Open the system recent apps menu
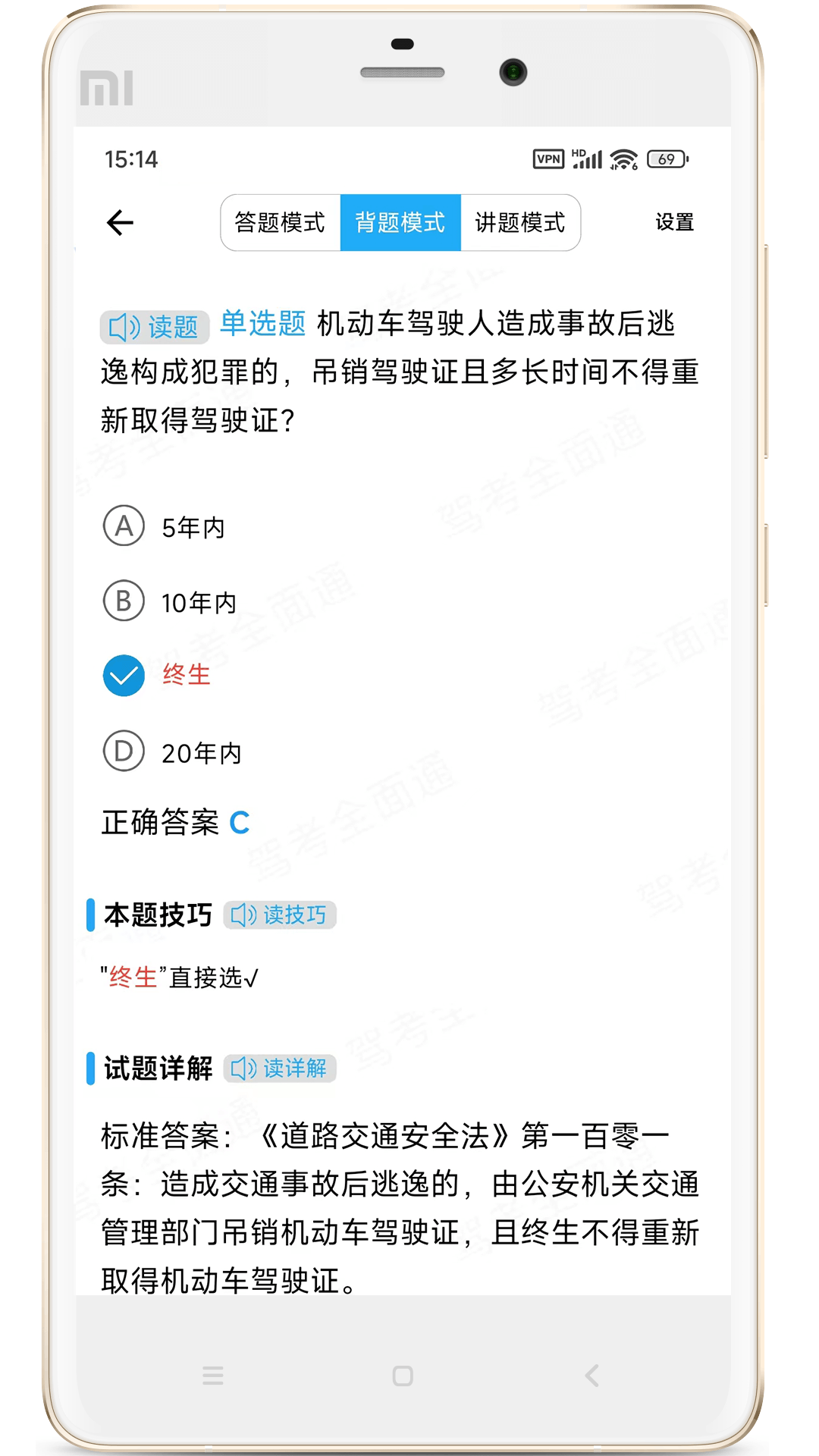The width and height of the screenshot is (819, 1456). coord(213,1376)
